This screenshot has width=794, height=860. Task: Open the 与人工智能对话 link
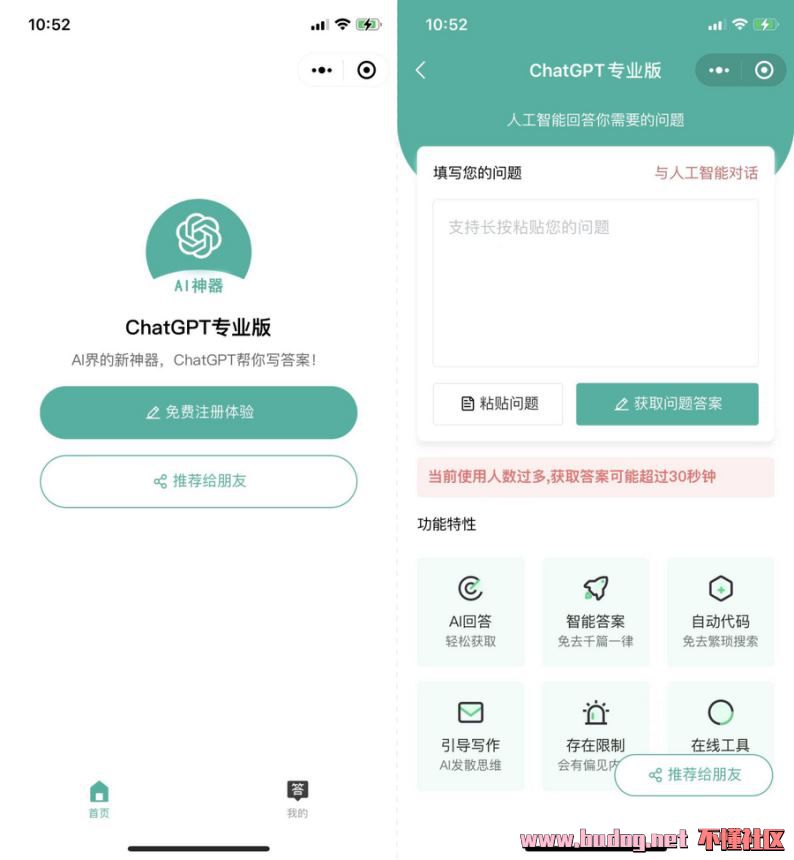click(x=706, y=173)
